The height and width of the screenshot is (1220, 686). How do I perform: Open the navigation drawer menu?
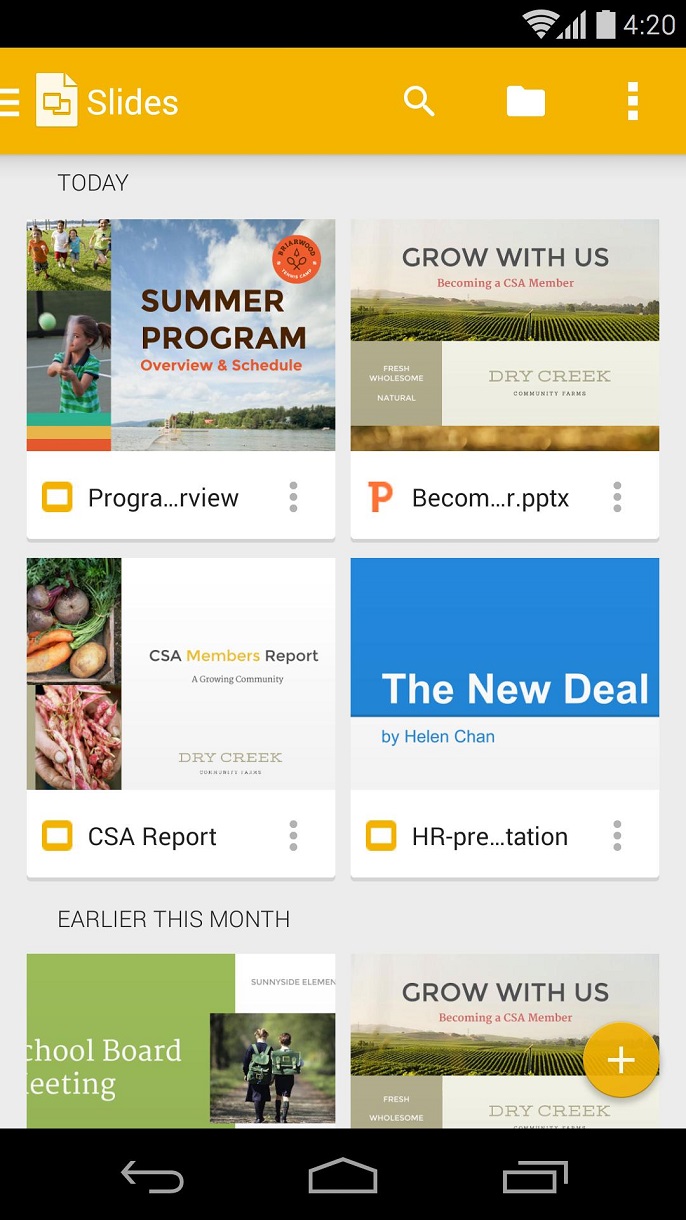pos(10,102)
